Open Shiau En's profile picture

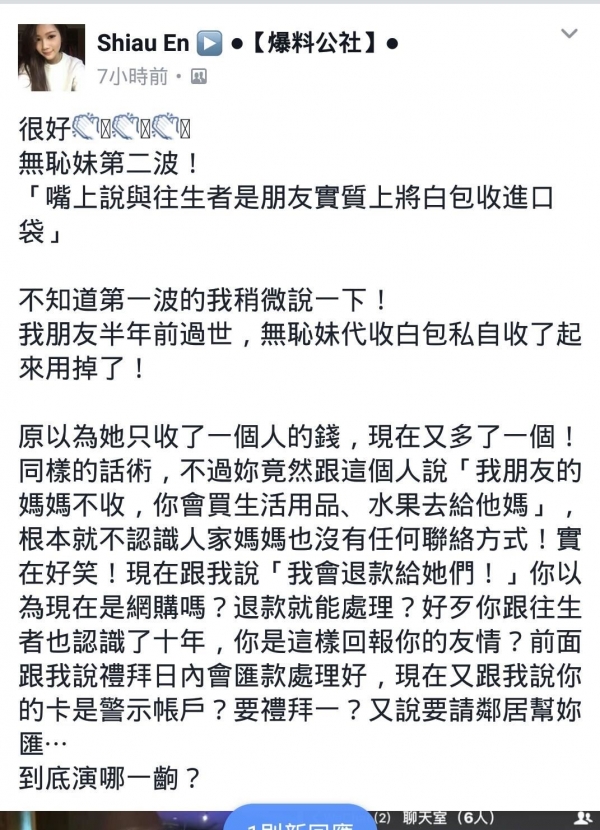tap(51, 57)
